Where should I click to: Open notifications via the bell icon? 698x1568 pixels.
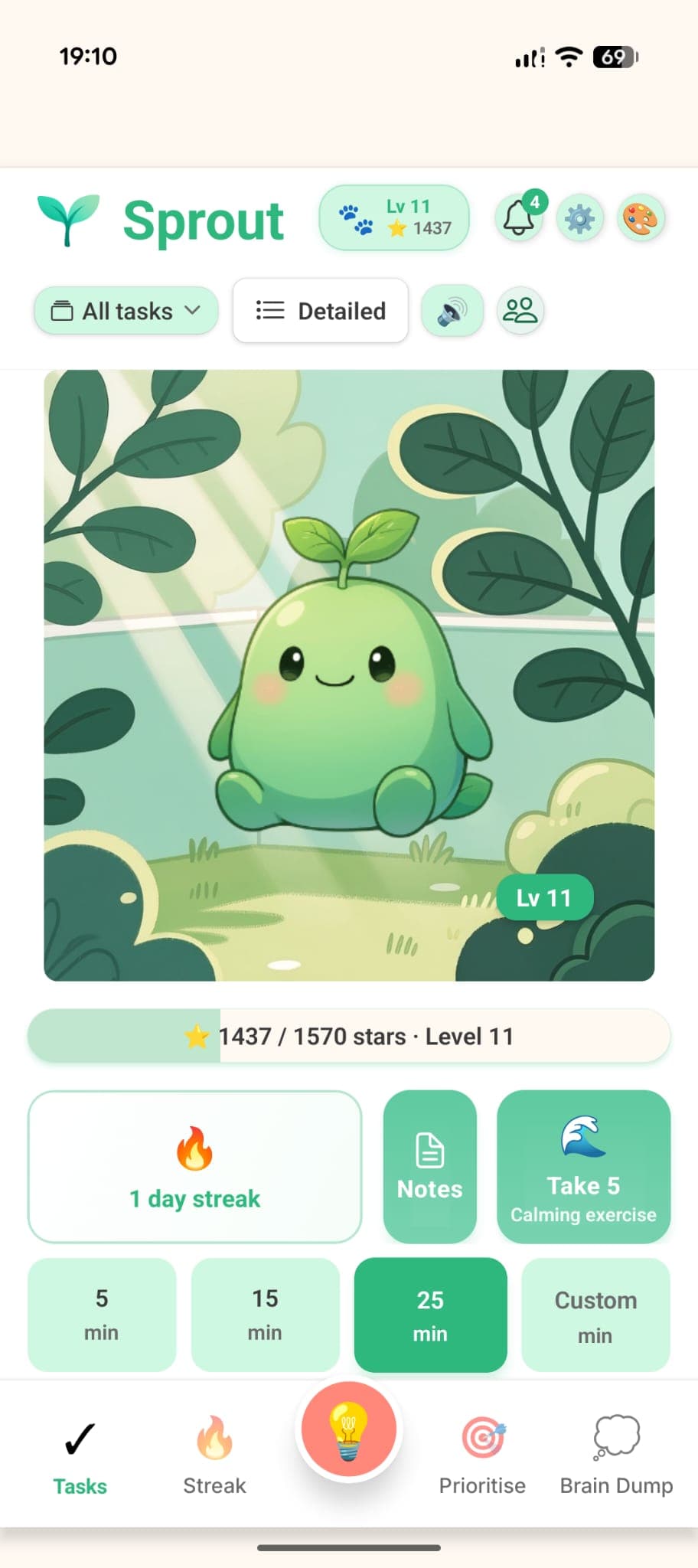coord(520,217)
